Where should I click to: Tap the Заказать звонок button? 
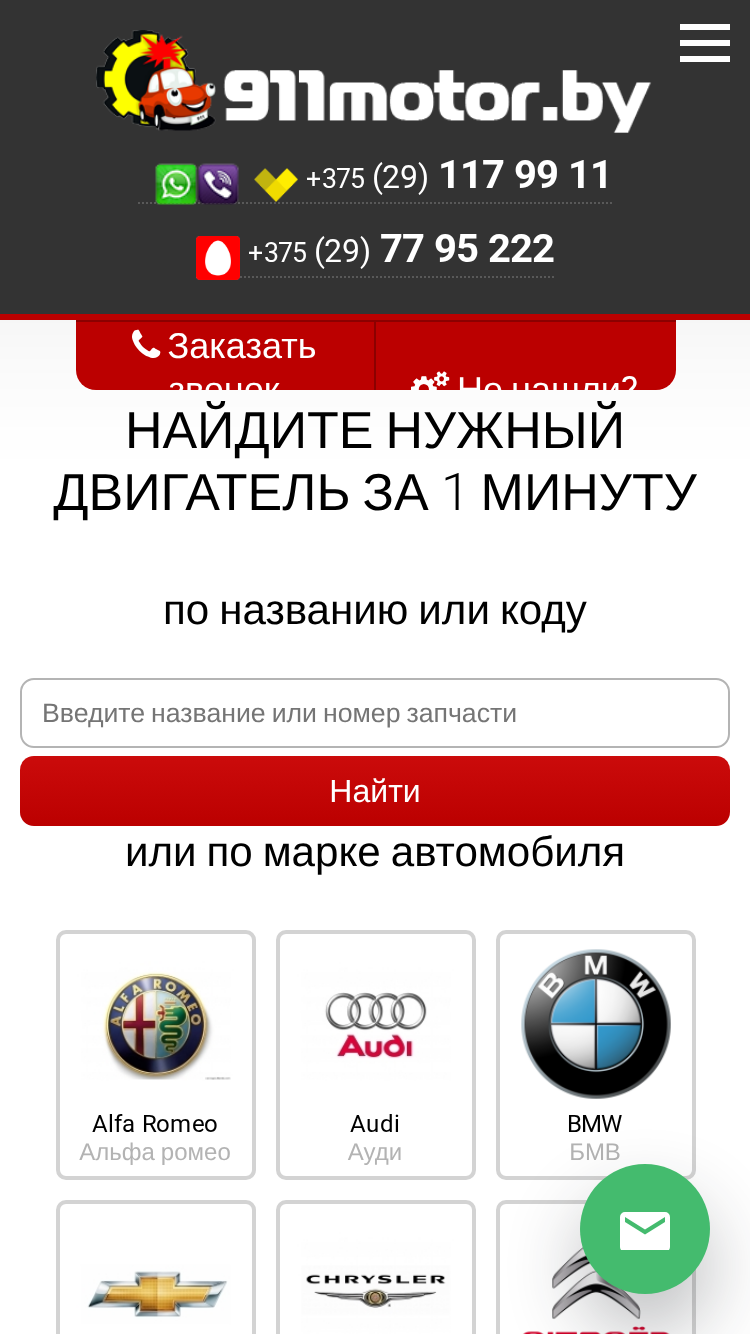click(225, 356)
